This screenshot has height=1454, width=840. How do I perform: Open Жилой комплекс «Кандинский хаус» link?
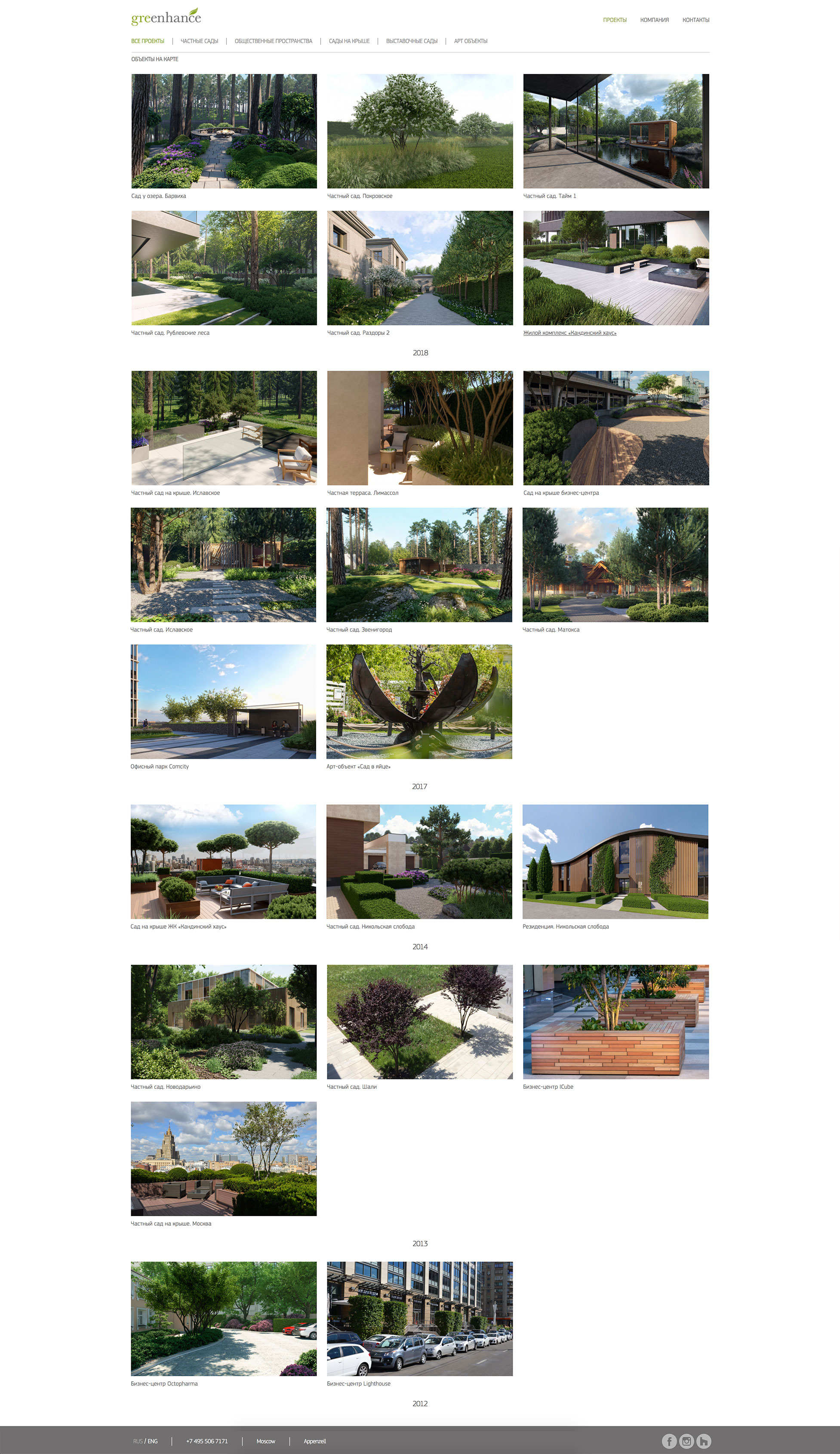[569, 333]
